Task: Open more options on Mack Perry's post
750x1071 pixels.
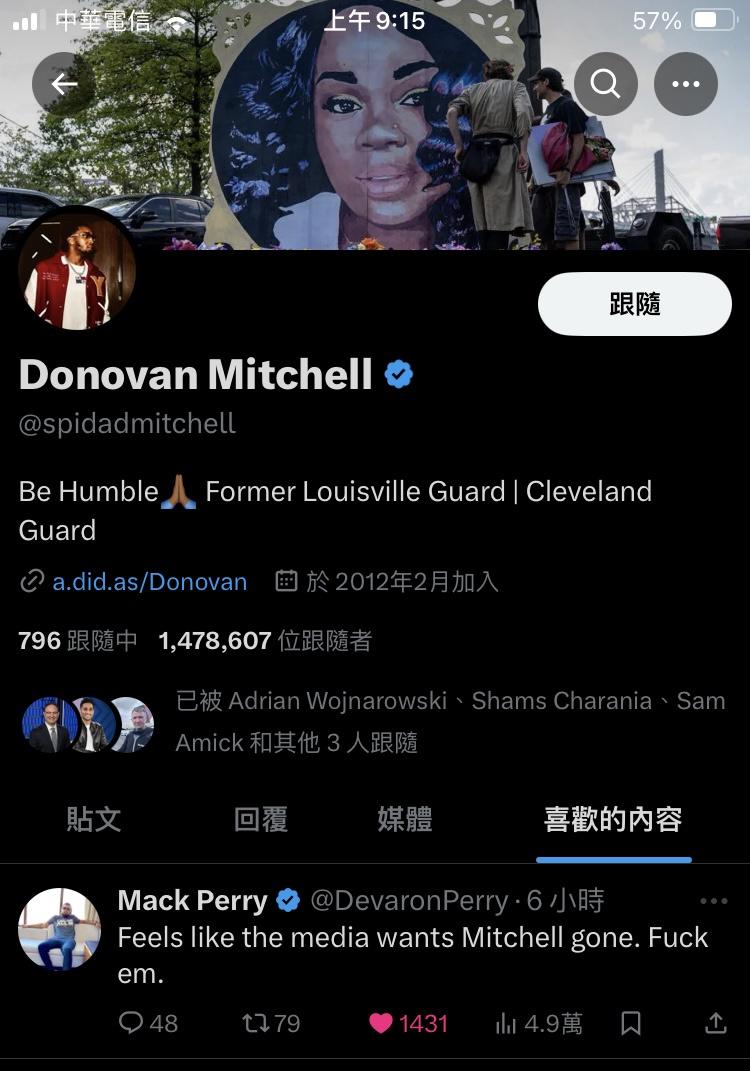Action: click(x=714, y=901)
